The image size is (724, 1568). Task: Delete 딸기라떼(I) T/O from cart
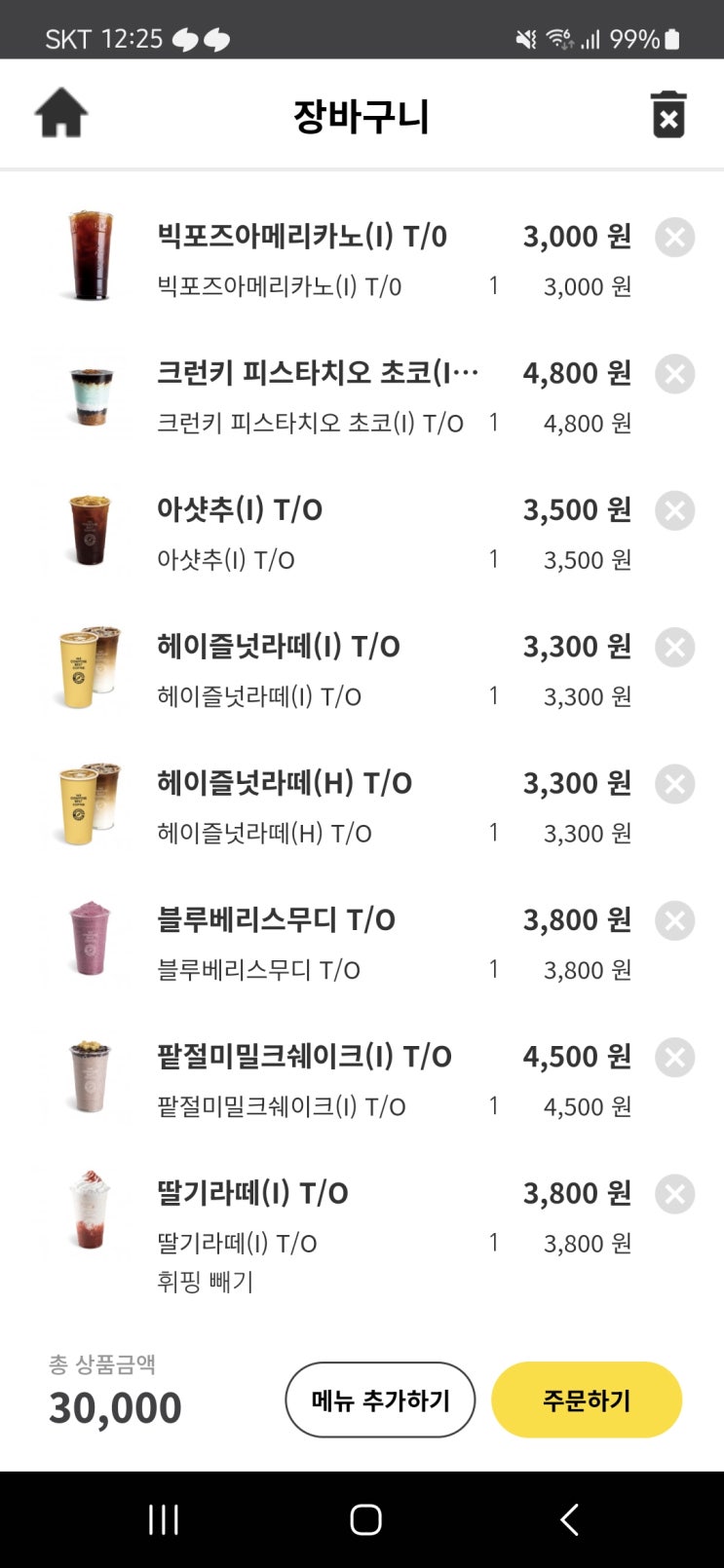[674, 1194]
